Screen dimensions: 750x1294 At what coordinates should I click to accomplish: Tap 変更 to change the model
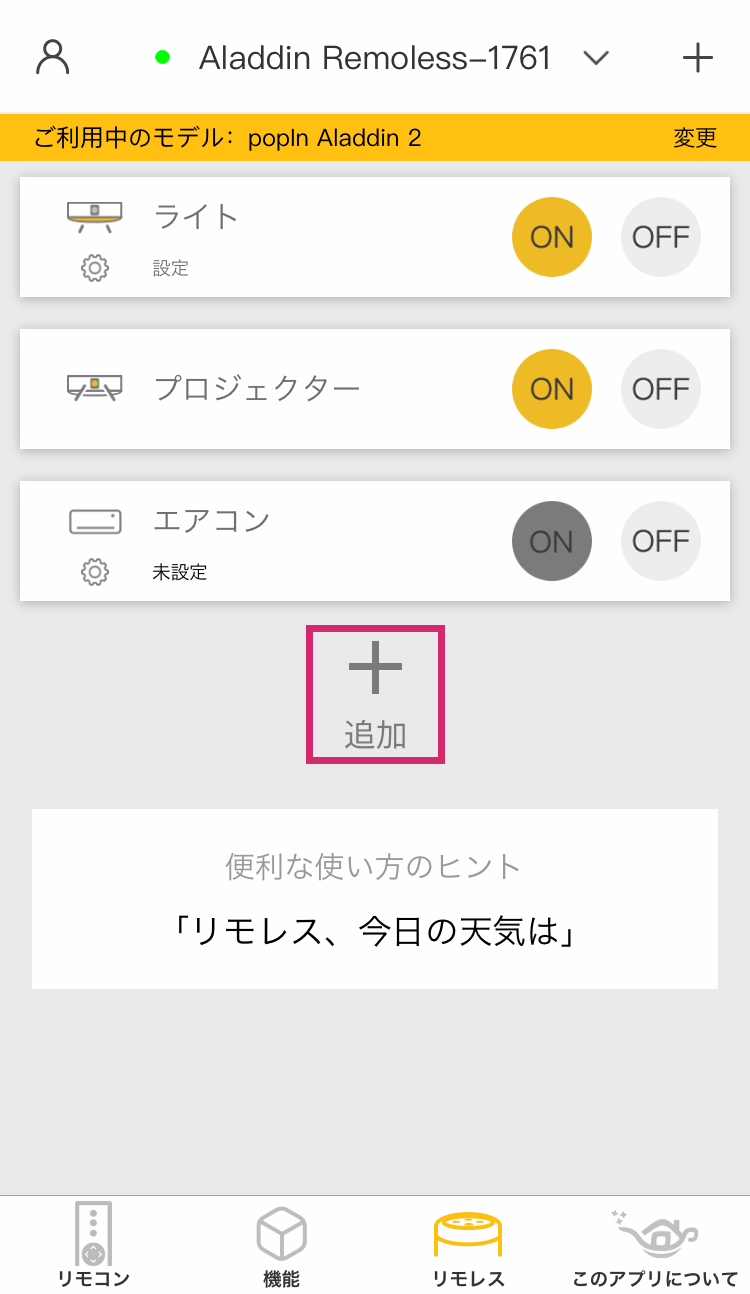click(x=695, y=138)
